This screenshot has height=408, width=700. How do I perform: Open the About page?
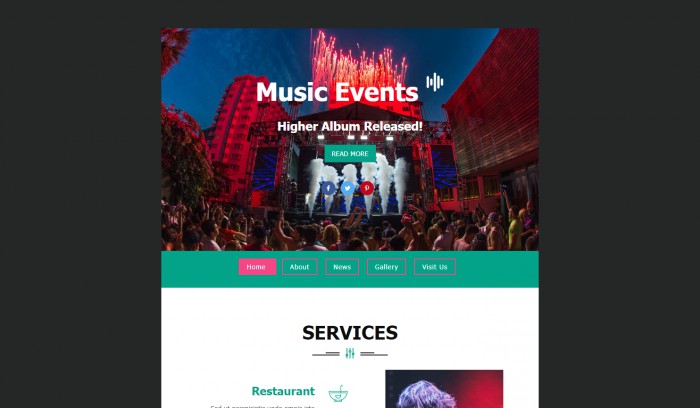click(299, 267)
